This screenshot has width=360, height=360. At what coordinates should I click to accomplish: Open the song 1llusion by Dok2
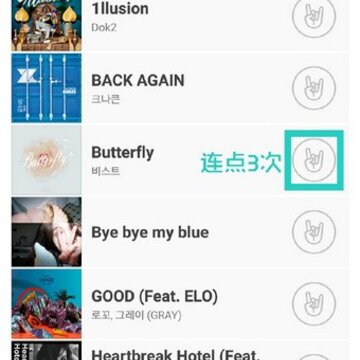coord(180,25)
